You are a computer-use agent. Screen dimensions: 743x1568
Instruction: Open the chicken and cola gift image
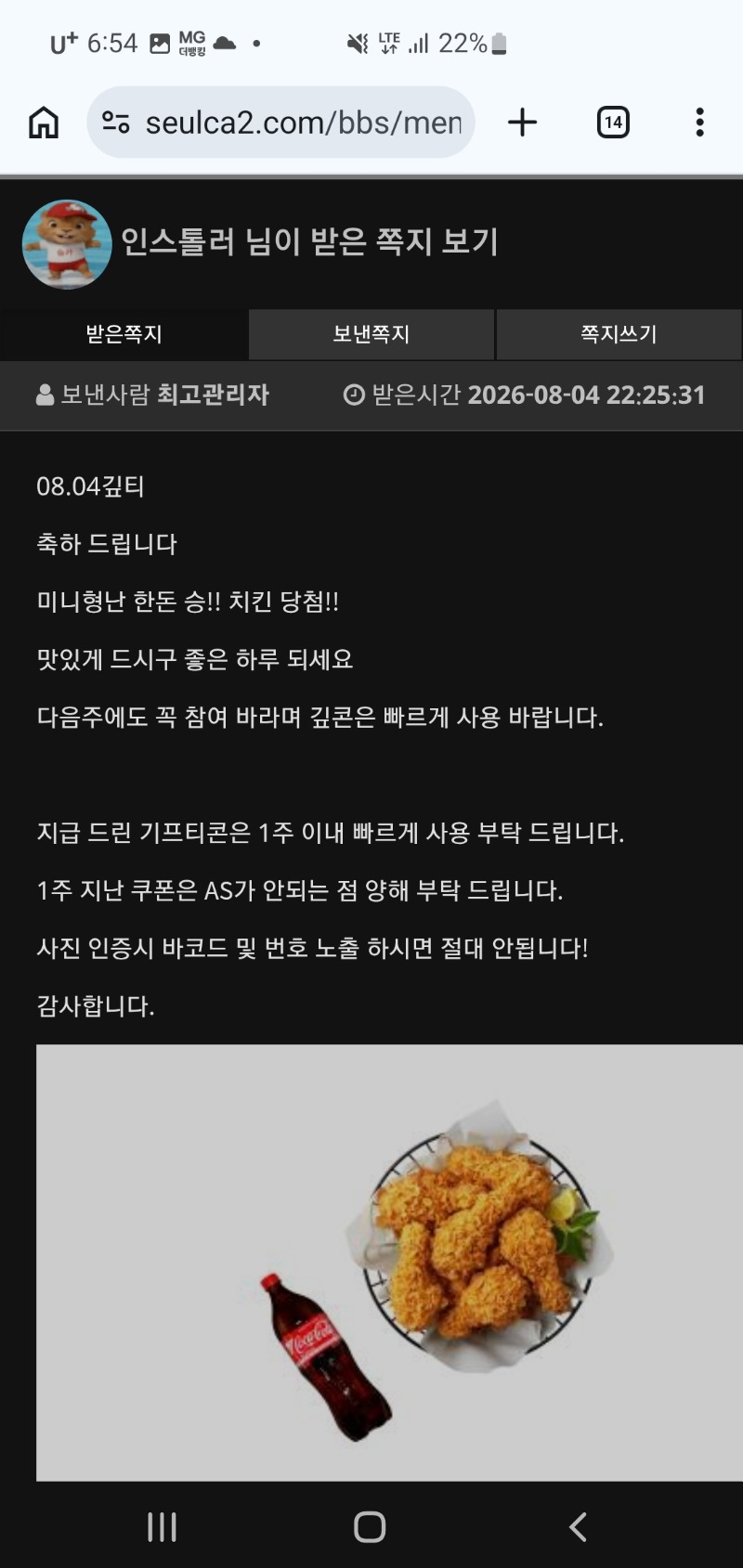(389, 1263)
